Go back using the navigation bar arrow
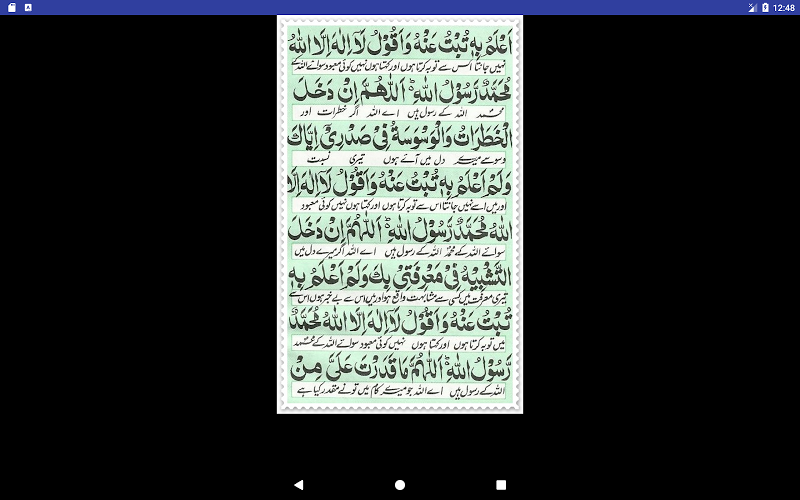 point(298,484)
